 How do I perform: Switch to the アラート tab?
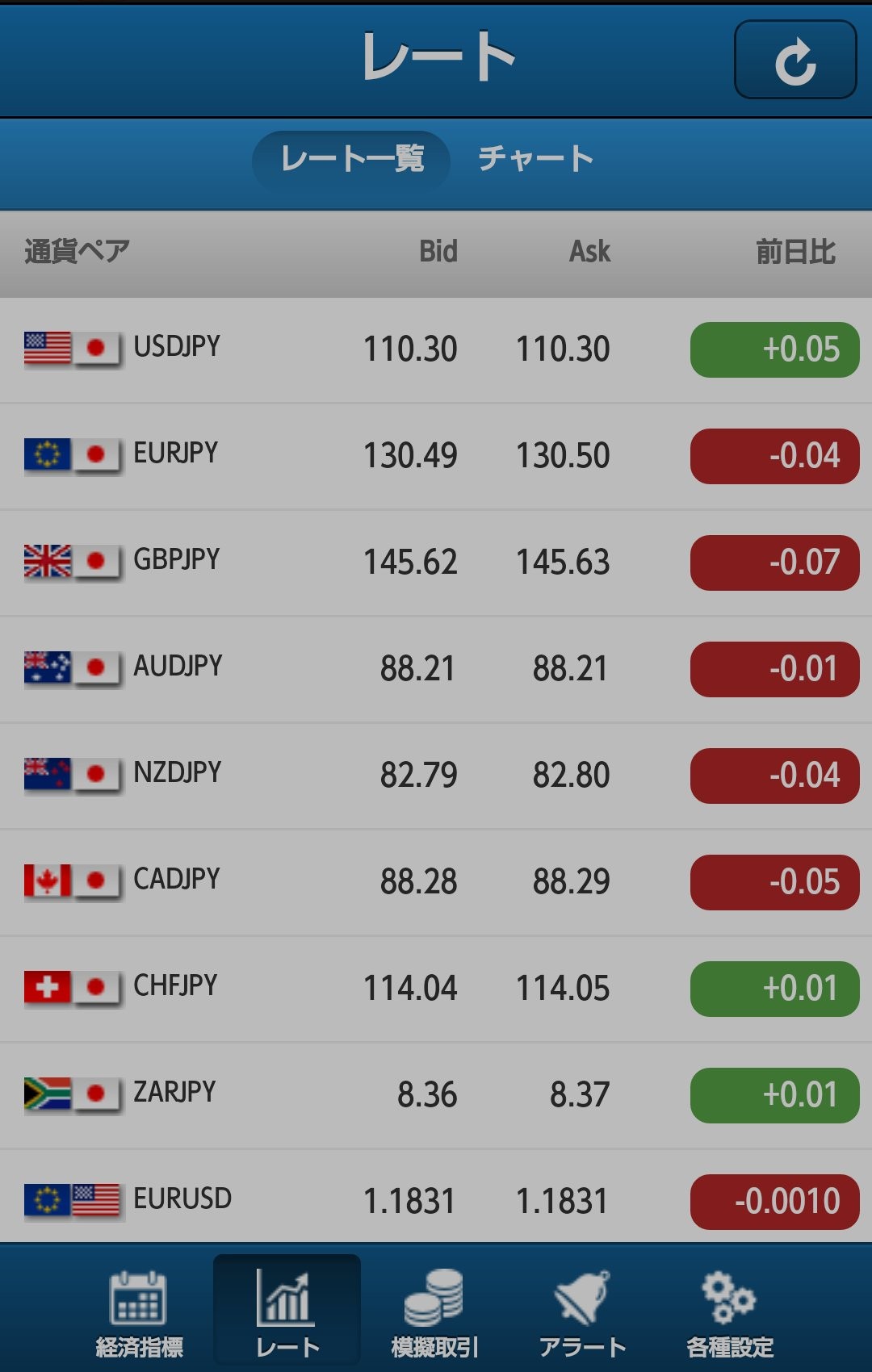(x=582, y=1311)
